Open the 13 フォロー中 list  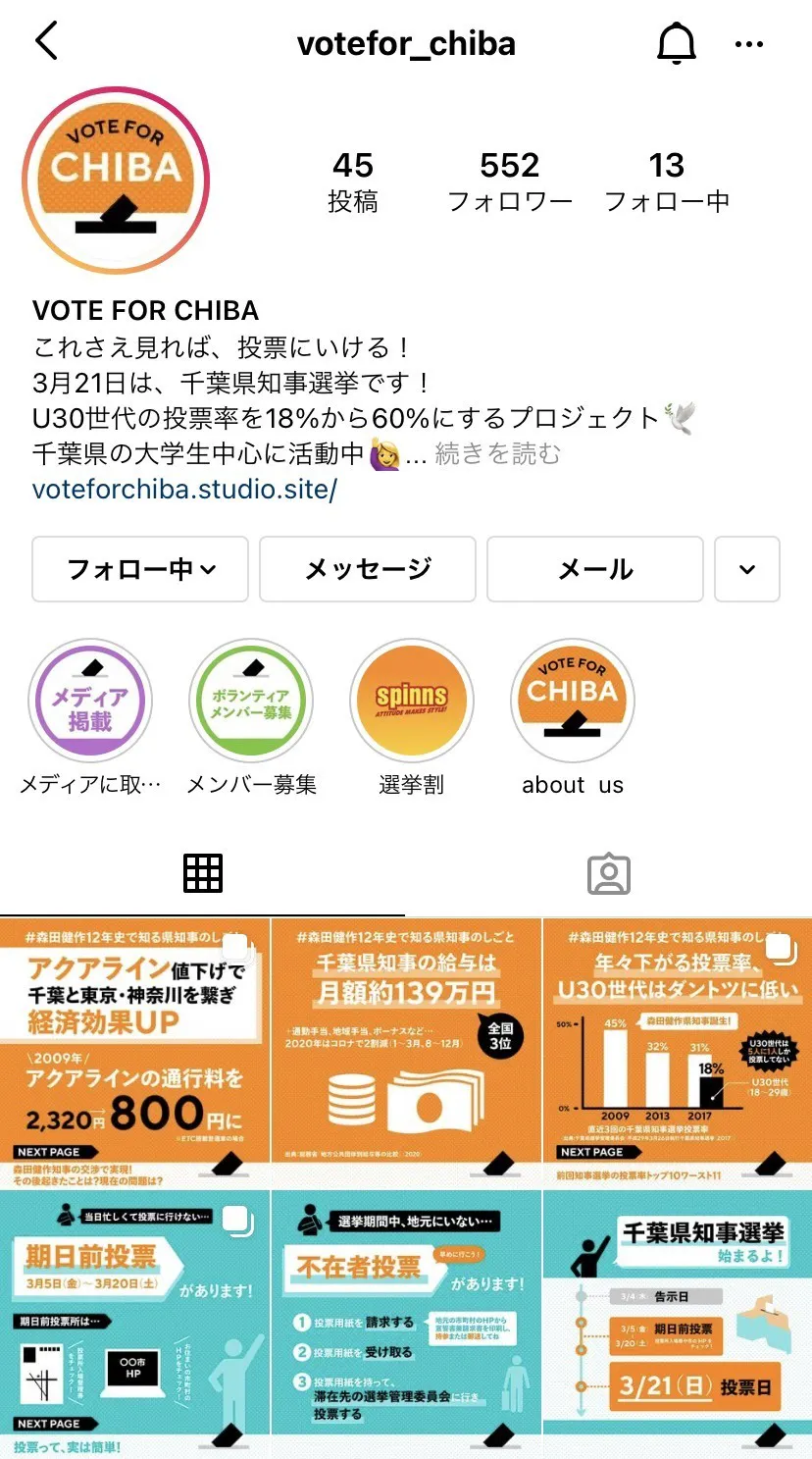[x=667, y=182]
